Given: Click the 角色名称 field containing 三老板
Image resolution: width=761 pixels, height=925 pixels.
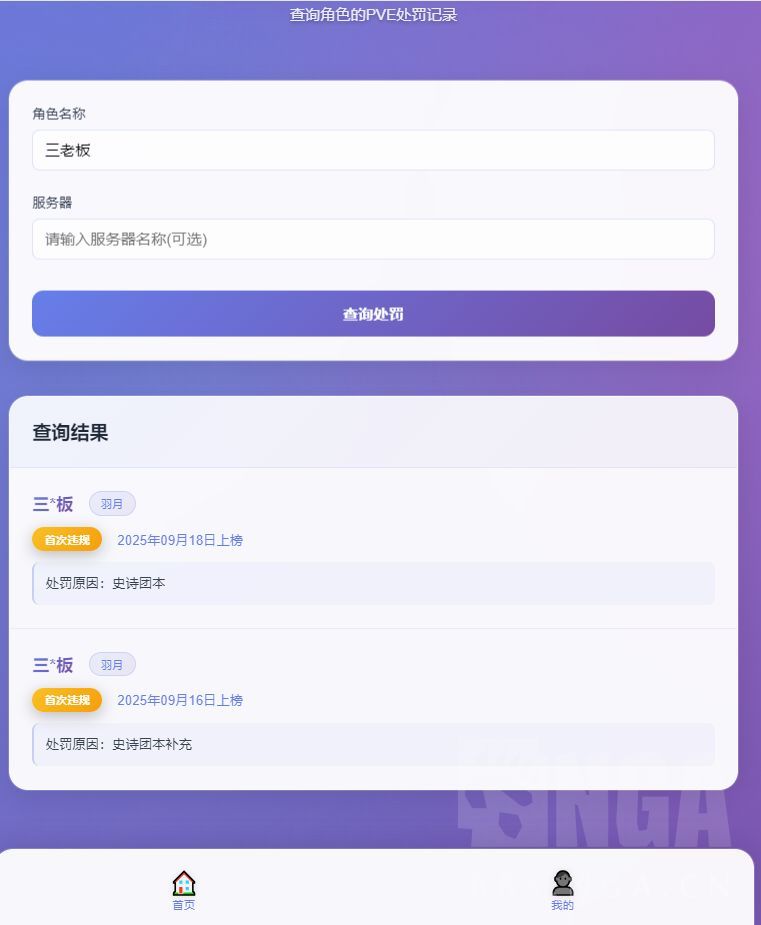Looking at the screenshot, I should click(373, 150).
